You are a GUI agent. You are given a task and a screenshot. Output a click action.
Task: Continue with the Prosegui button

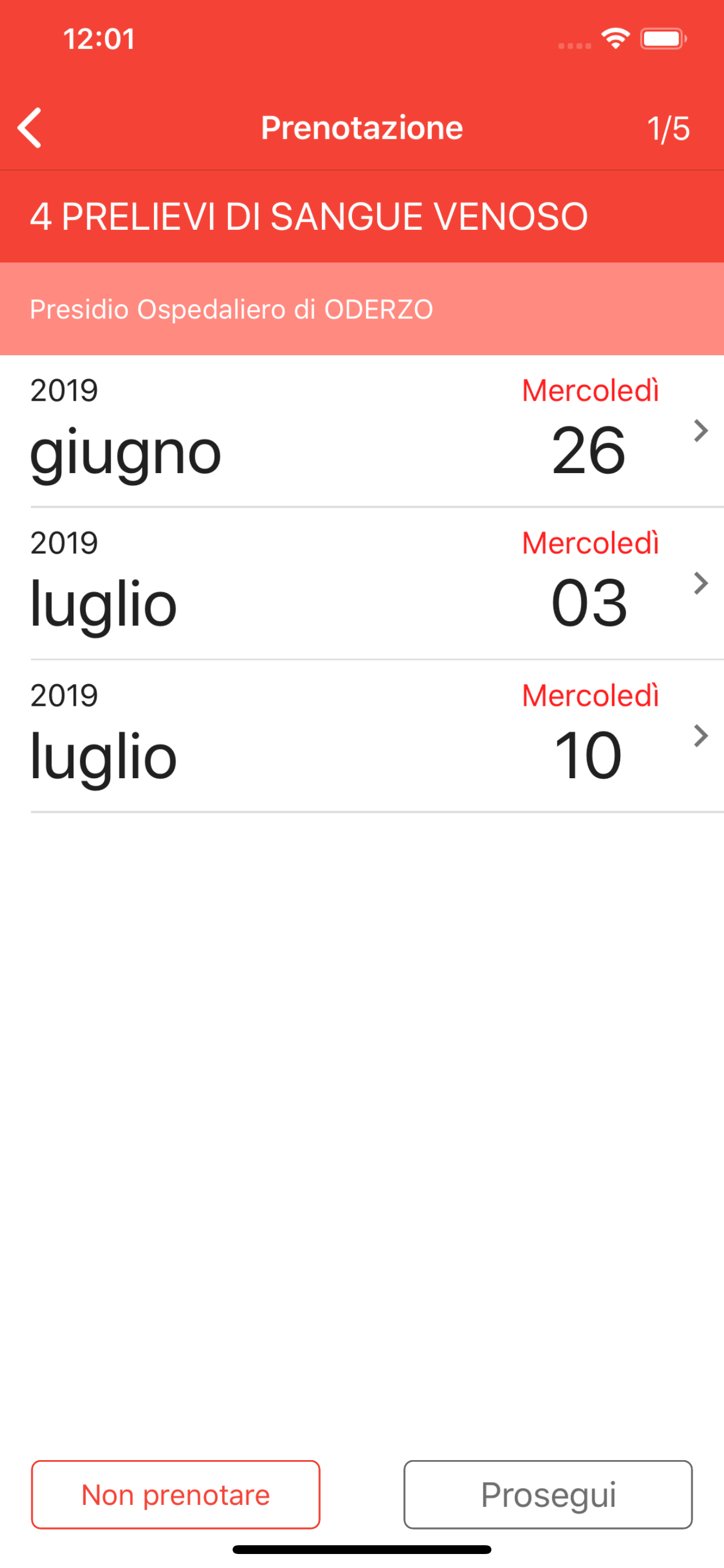(548, 1494)
